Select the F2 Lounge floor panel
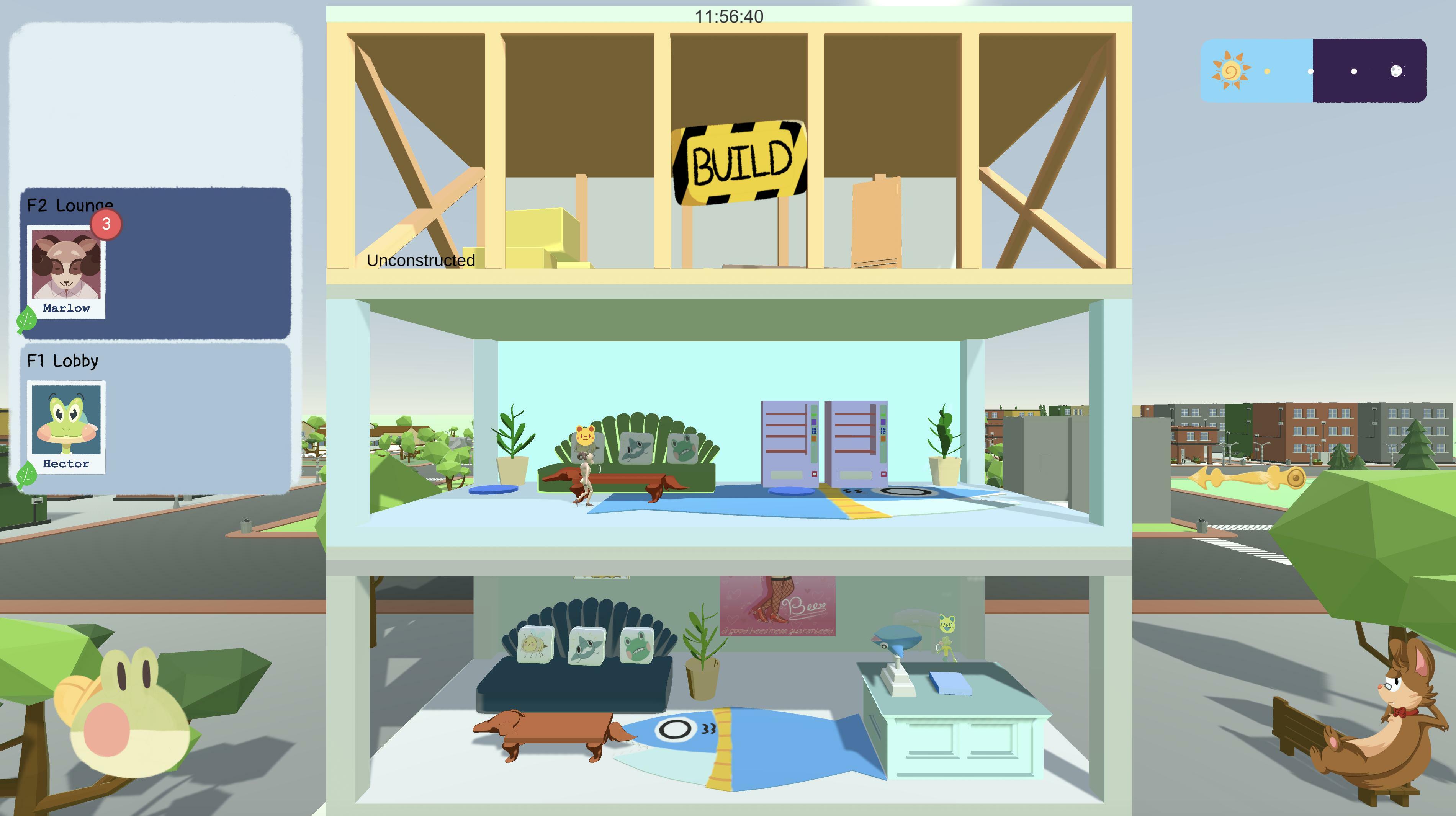Image resolution: width=1456 pixels, height=816 pixels. pos(198,265)
